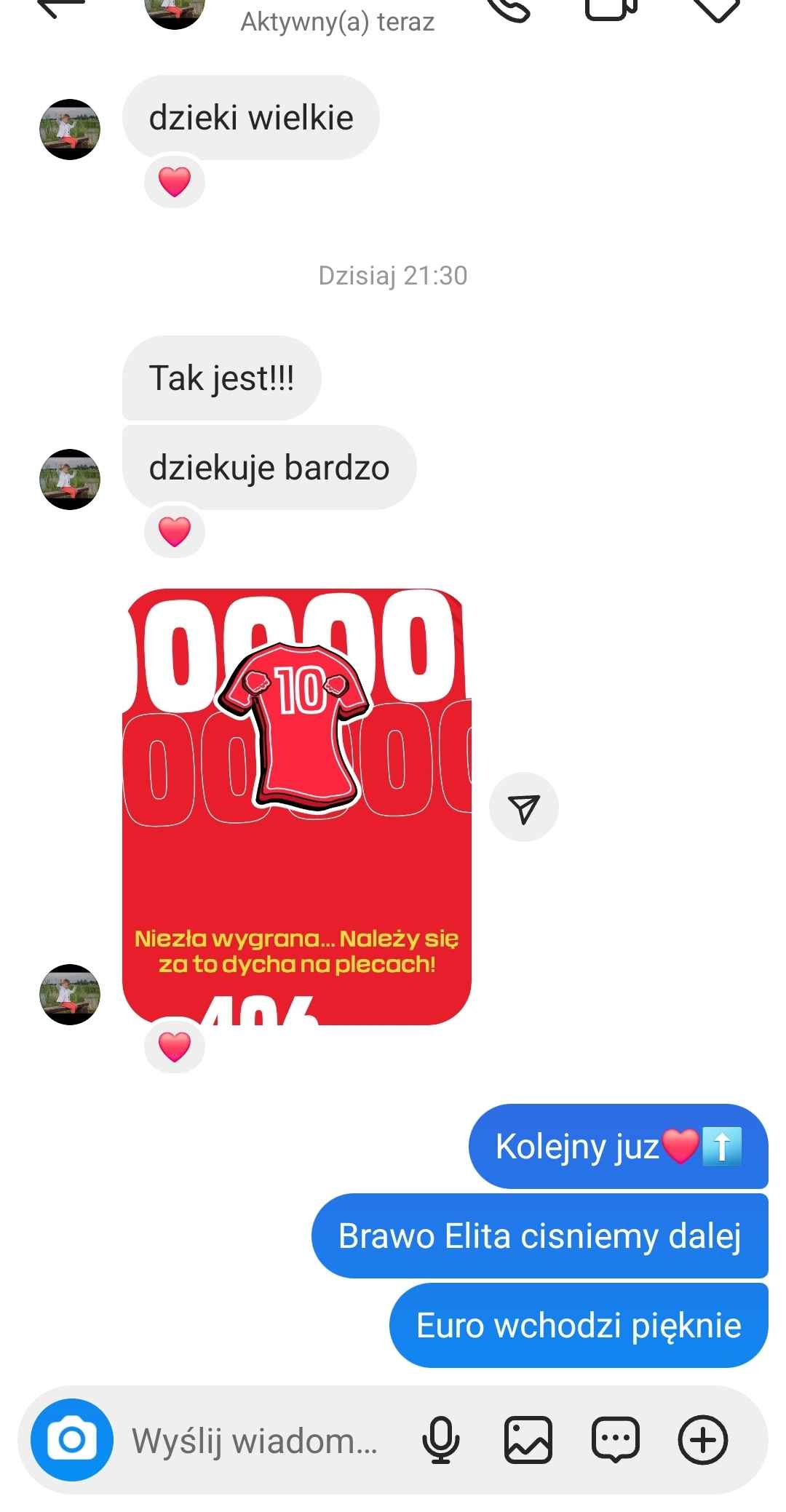Forward the shared jersey image
The image size is (786, 1512).
pyautogui.click(x=523, y=808)
